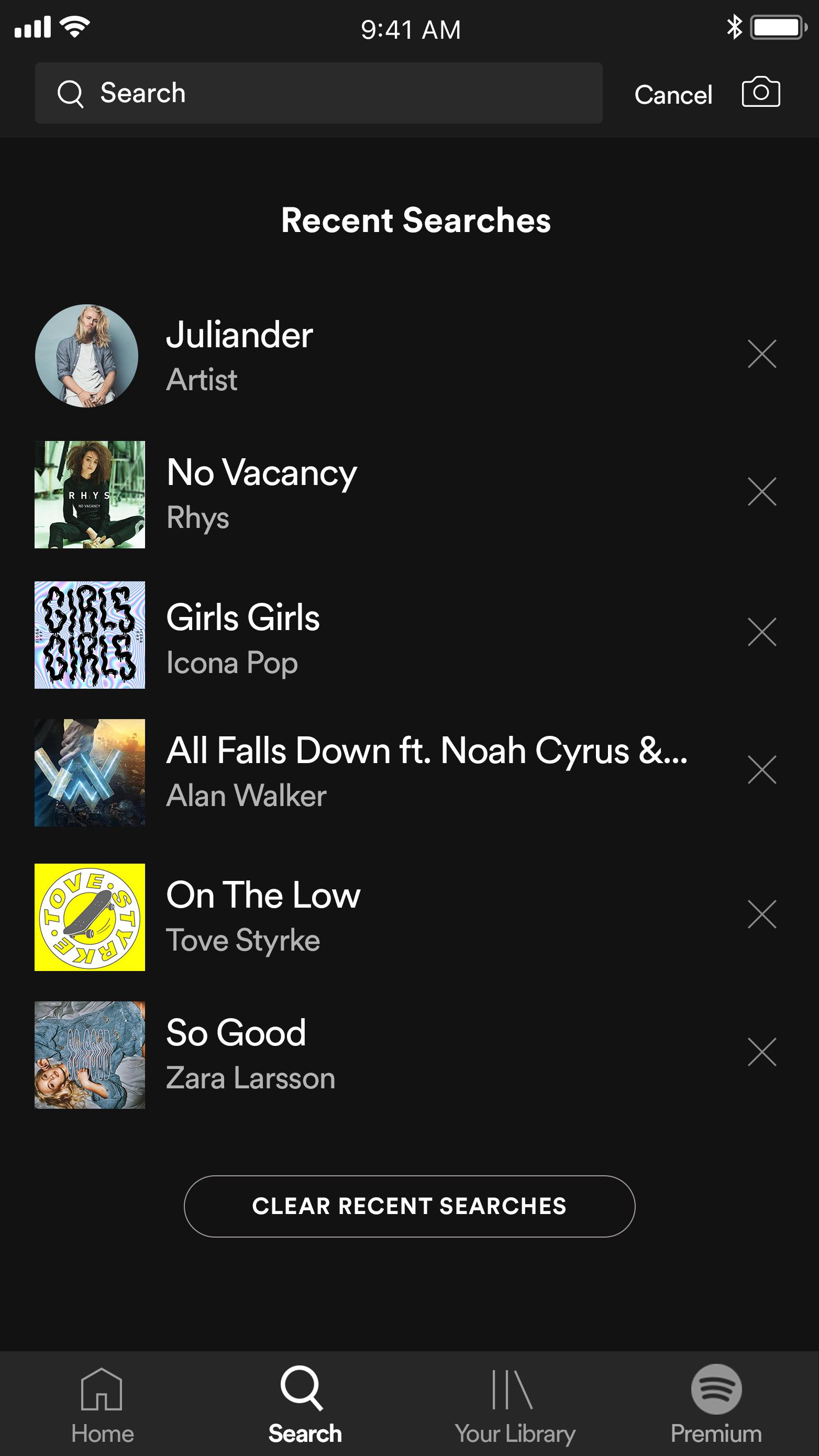Viewport: 819px width, 1456px height.
Task: Cancel the search
Action: pos(672,94)
